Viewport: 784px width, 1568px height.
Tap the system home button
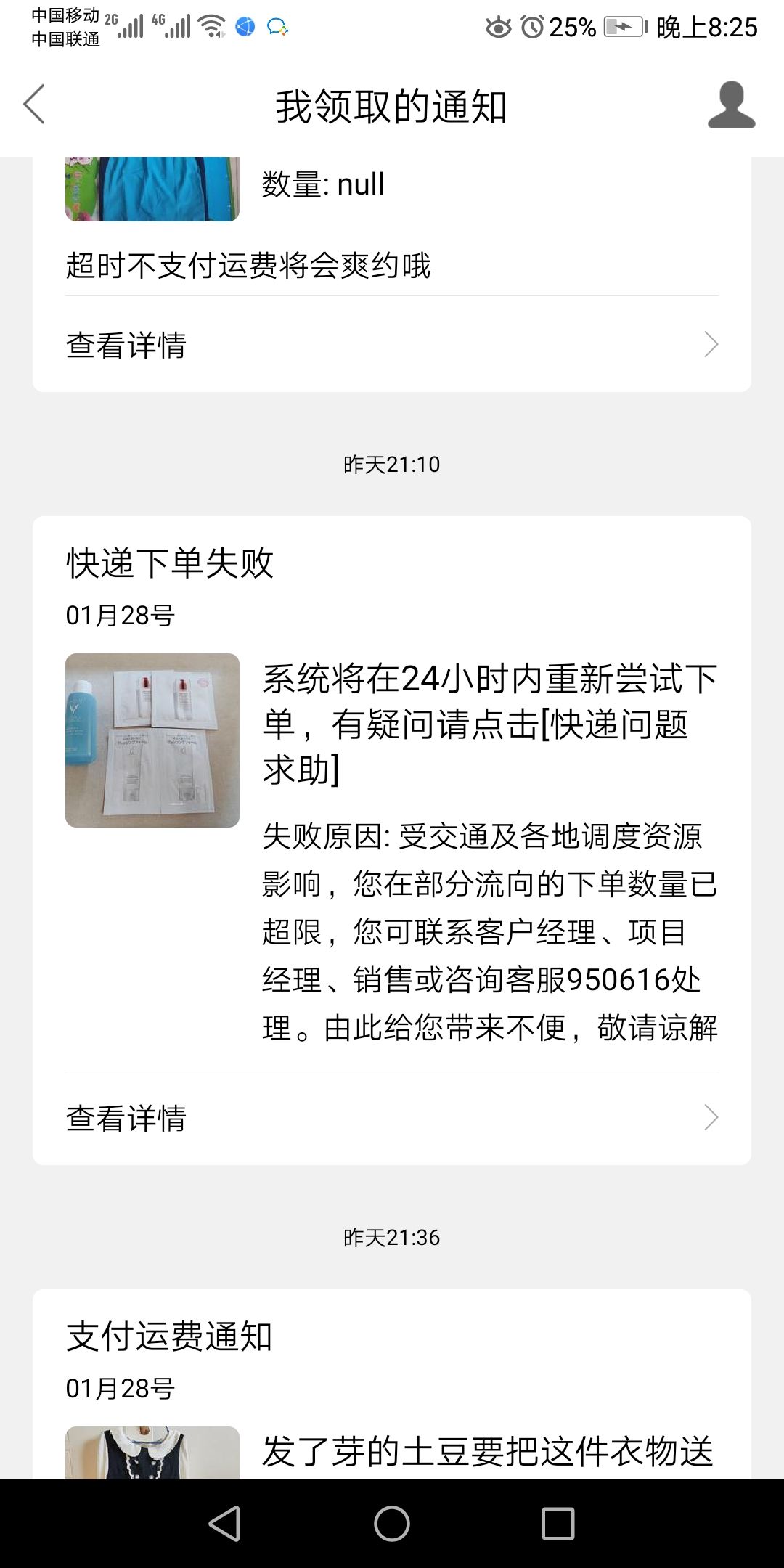tap(392, 1523)
